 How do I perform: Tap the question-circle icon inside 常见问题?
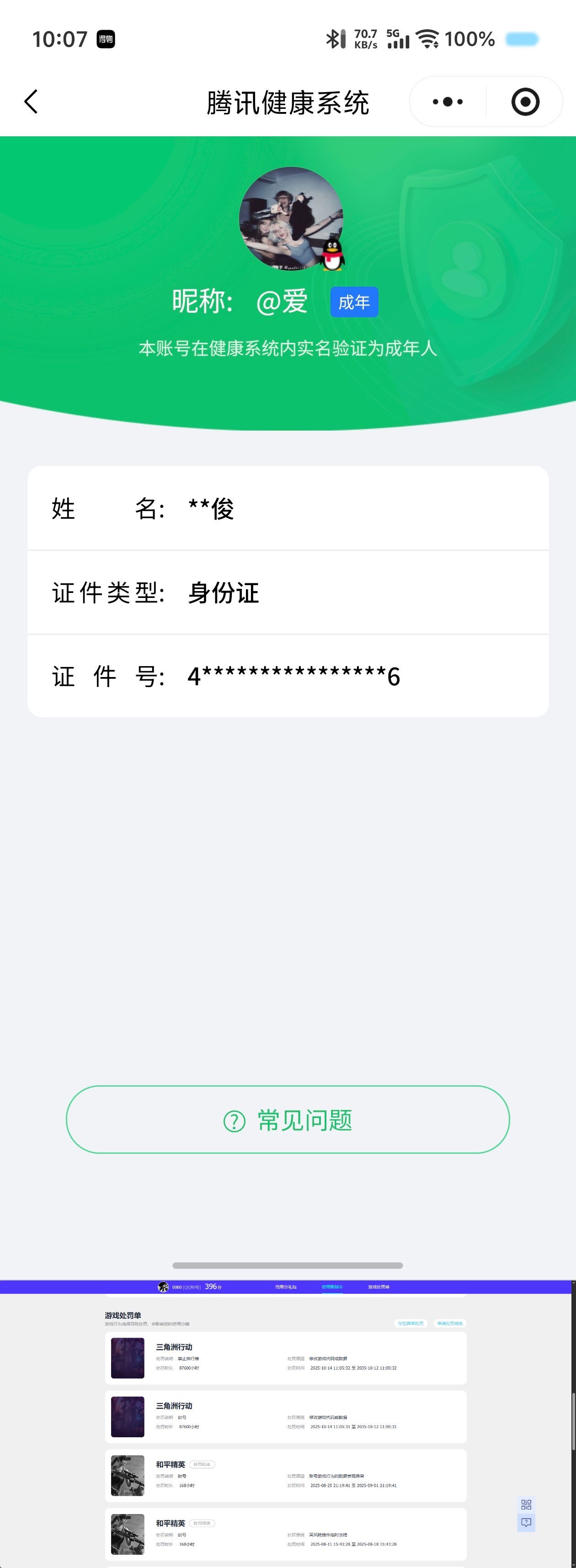point(235,1120)
